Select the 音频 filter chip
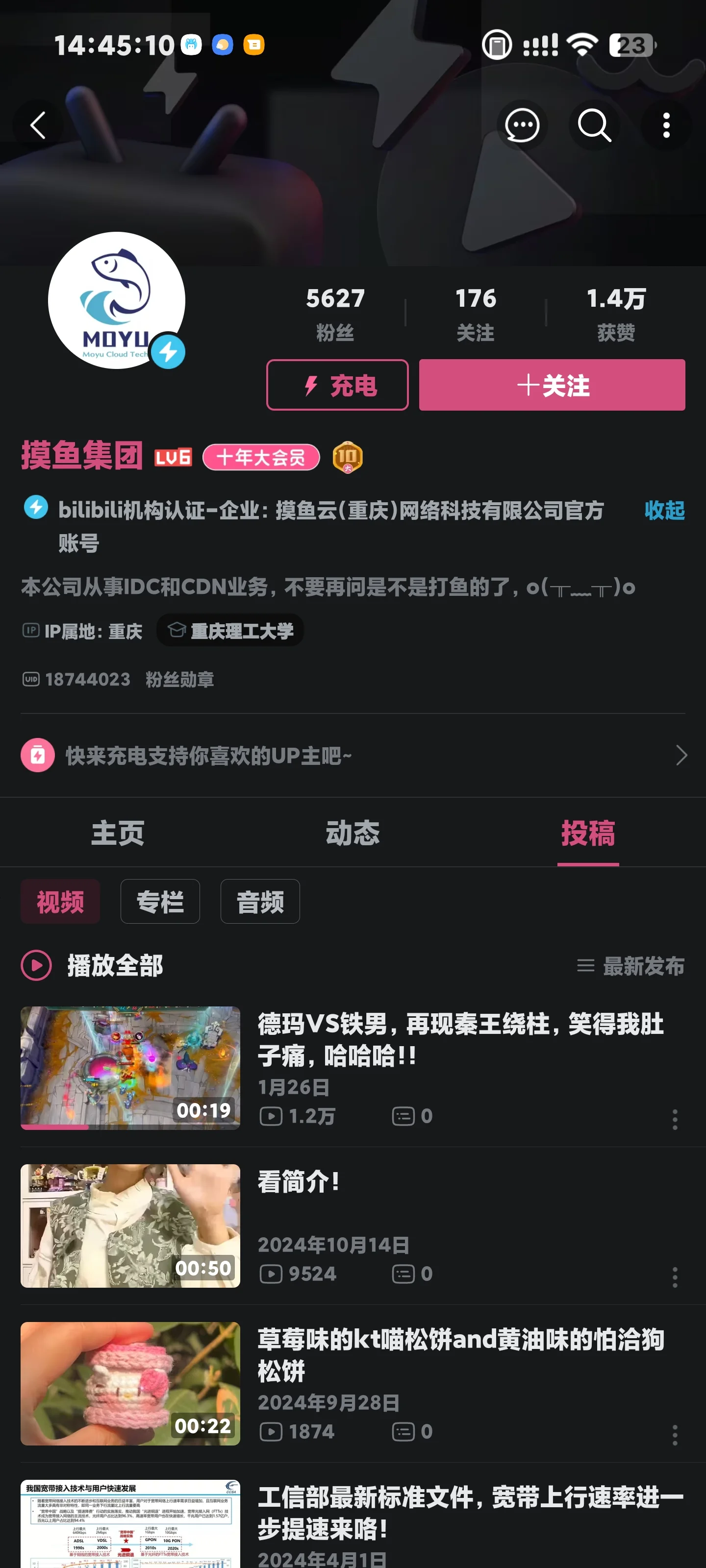Image resolution: width=706 pixels, height=1568 pixels. 259,902
